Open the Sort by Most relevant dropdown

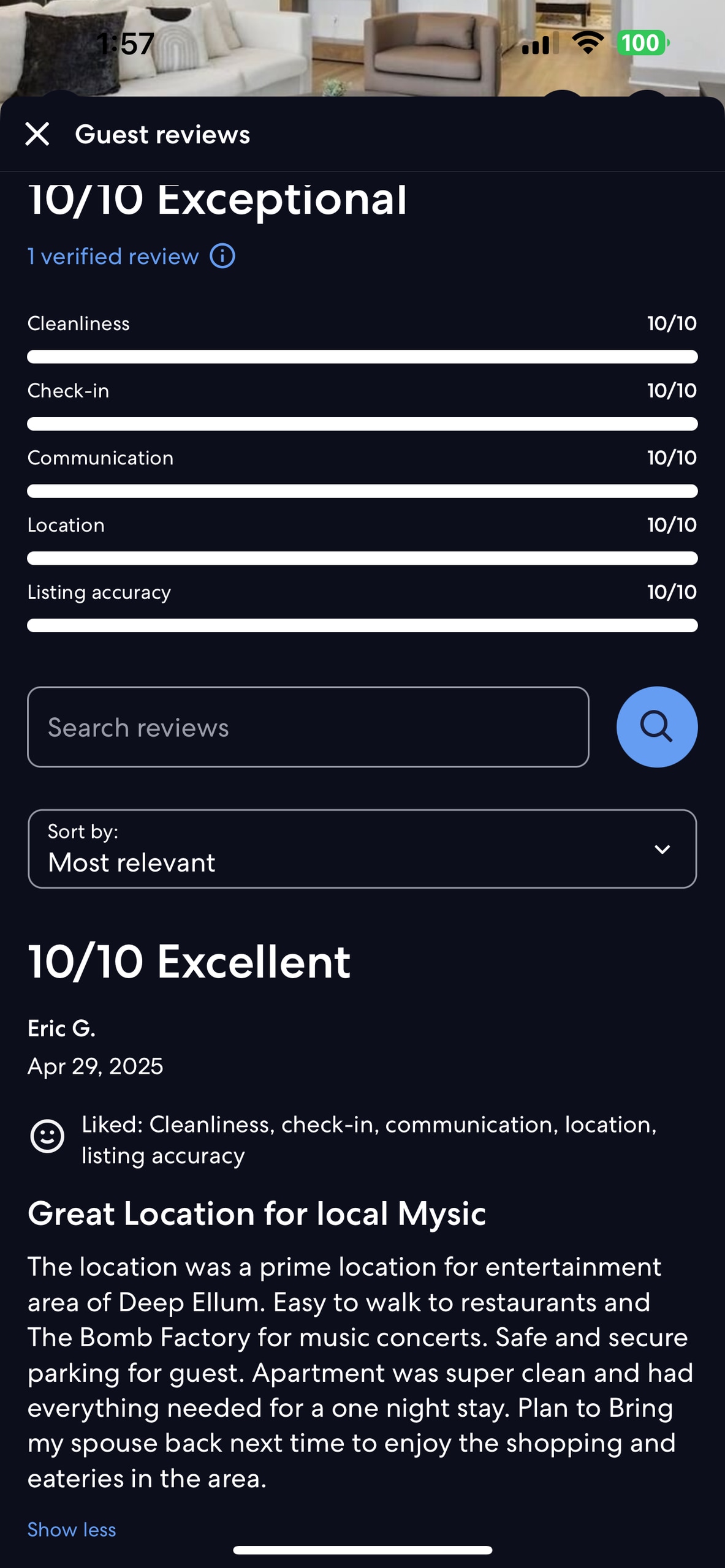[362, 849]
